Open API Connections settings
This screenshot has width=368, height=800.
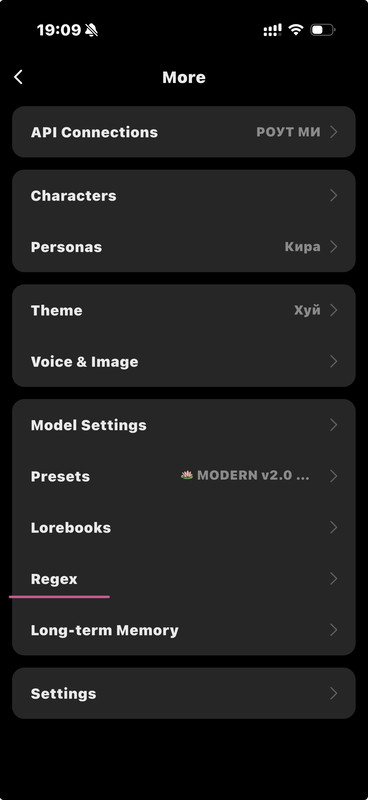tap(184, 132)
